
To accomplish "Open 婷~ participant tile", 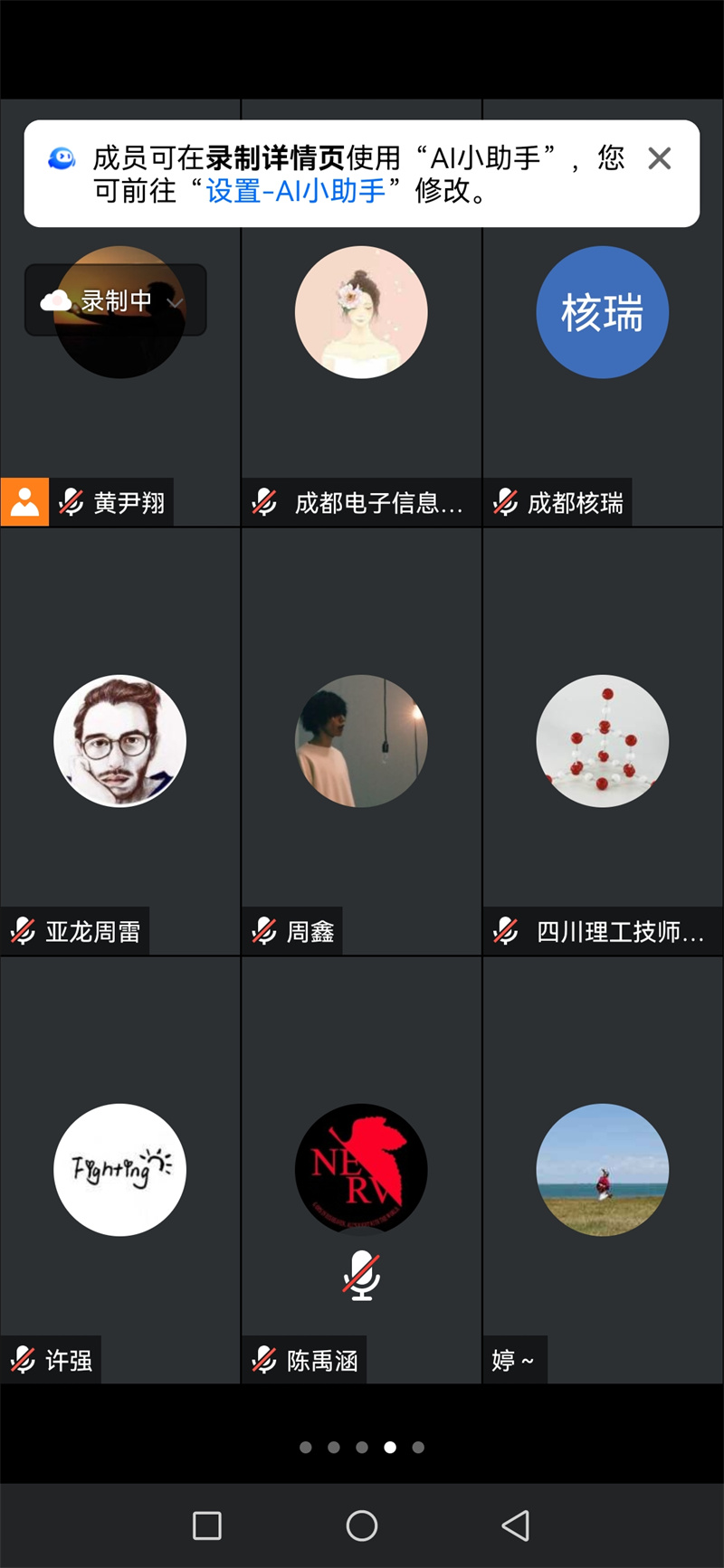I will pyautogui.click(x=602, y=1170).
